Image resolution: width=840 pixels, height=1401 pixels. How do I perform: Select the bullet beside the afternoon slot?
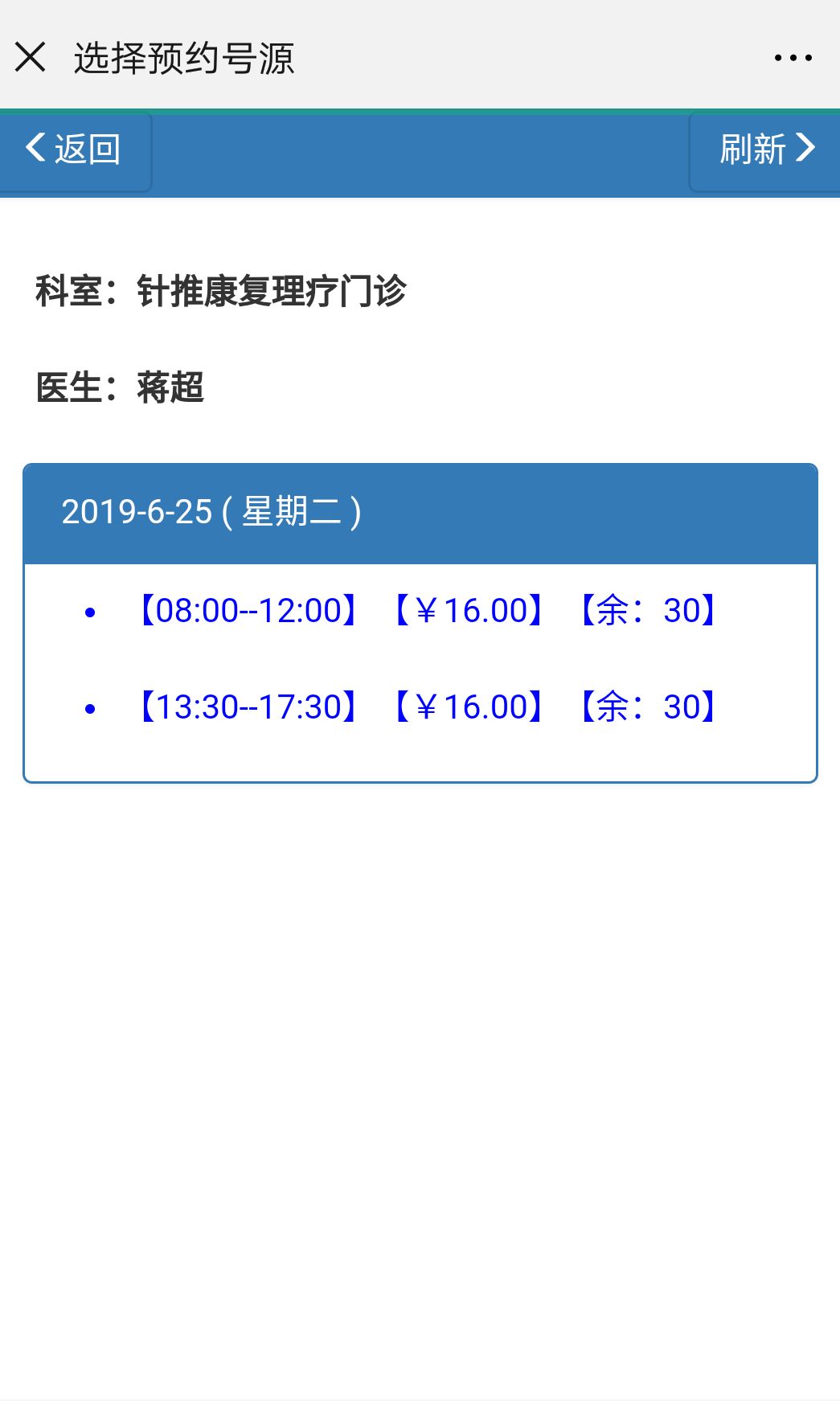pos(91,707)
